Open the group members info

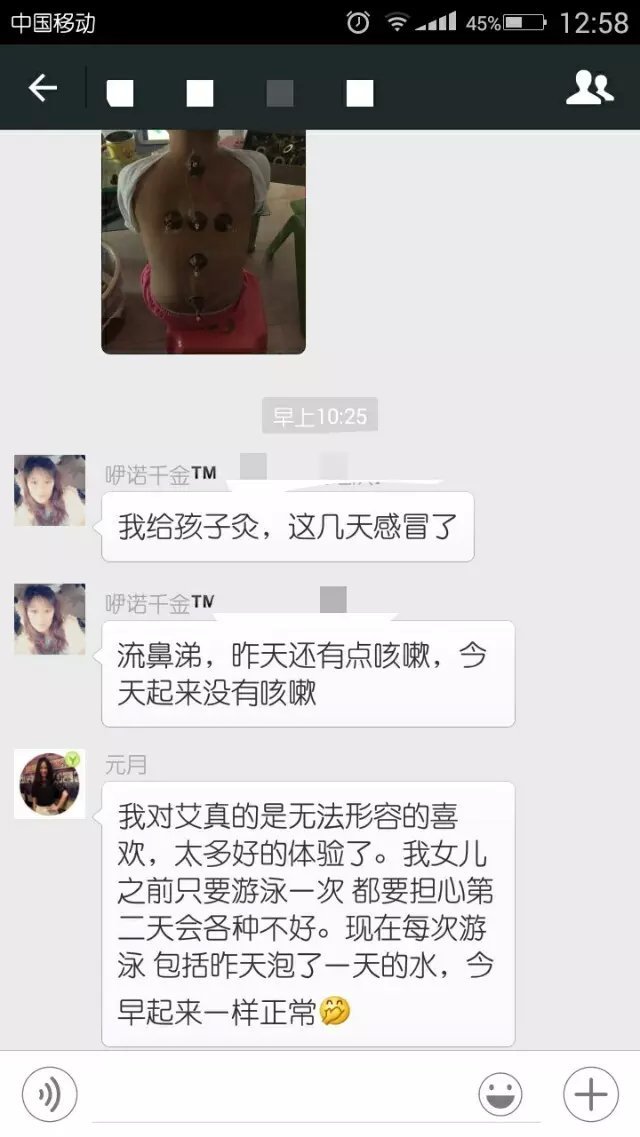589,89
